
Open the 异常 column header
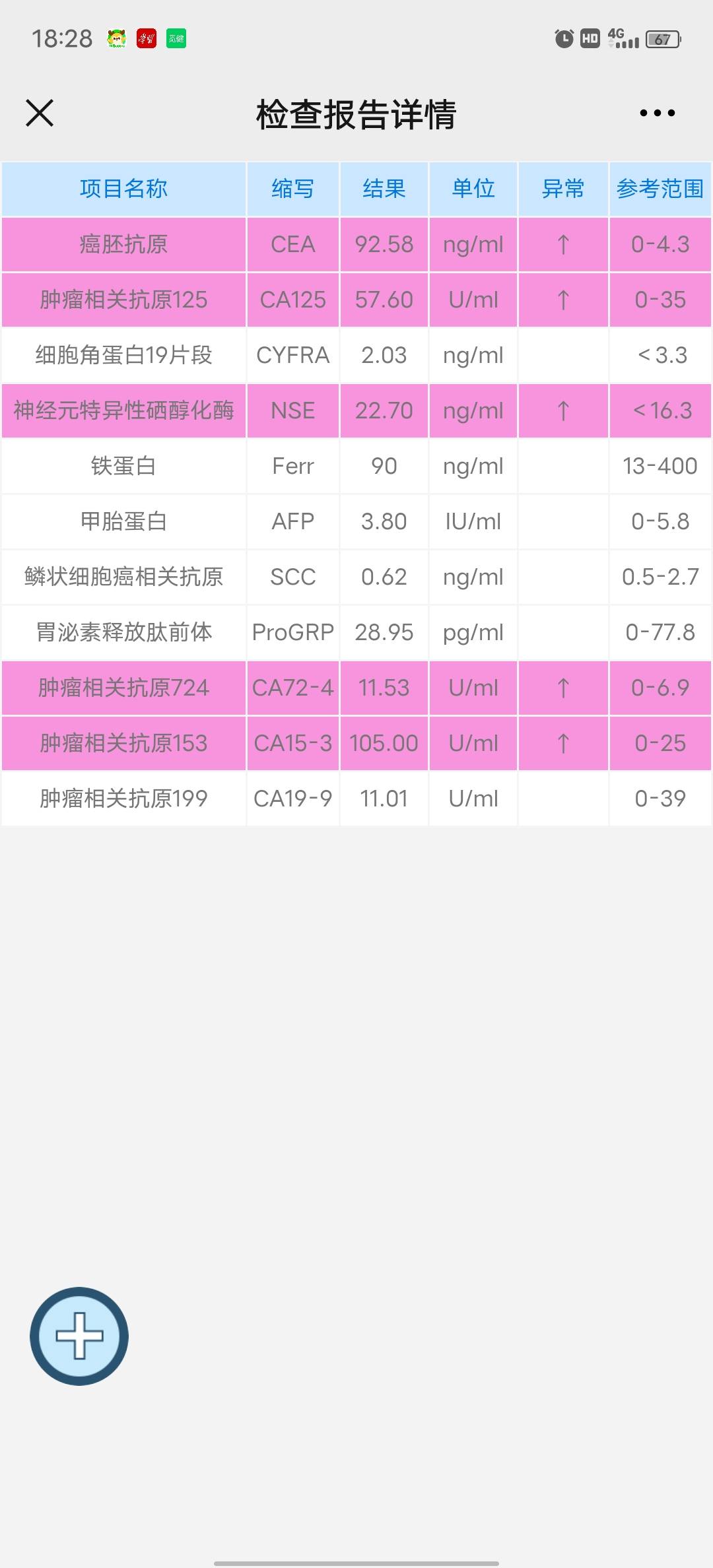(x=563, y=189)
